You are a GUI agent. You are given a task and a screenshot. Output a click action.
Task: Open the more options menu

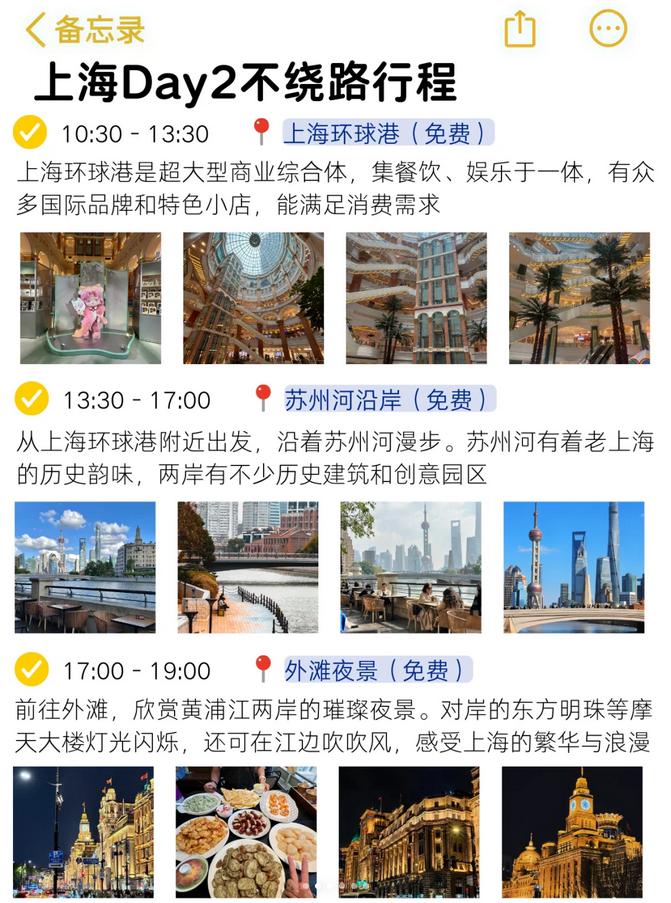click(608, 29)
